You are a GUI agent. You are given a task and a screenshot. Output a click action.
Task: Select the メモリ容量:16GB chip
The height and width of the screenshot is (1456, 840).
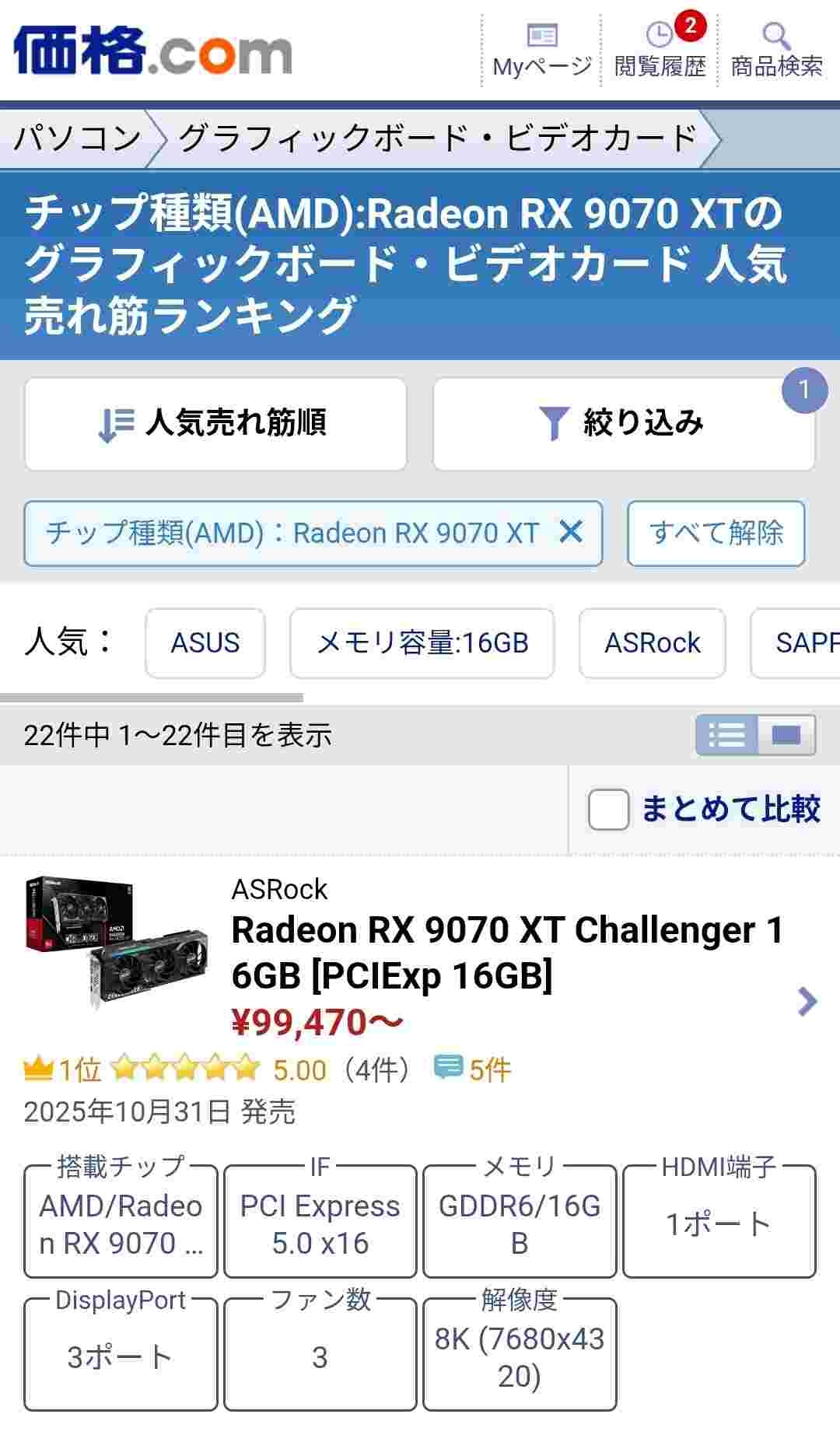click(x=422, y=643)
